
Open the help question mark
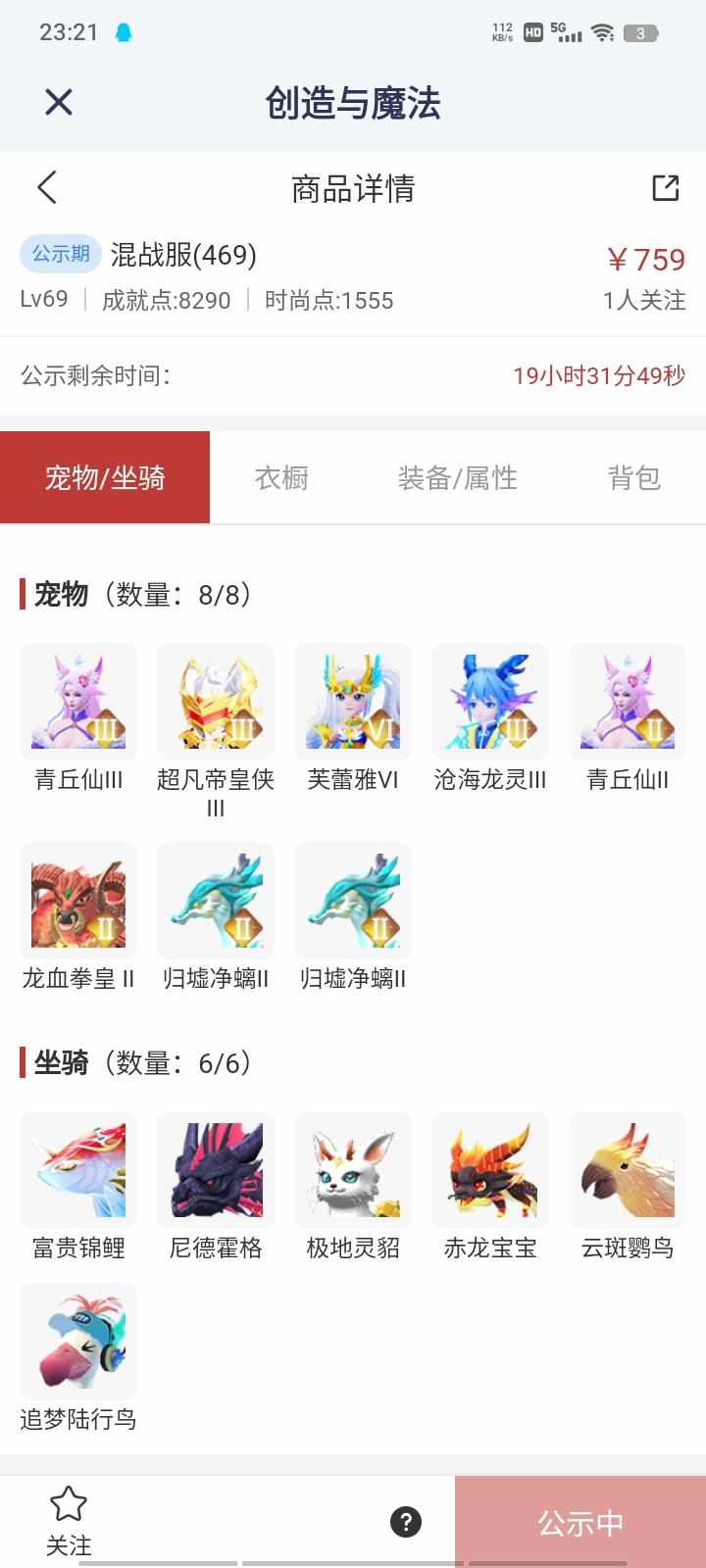click(x=406, y=1521)
